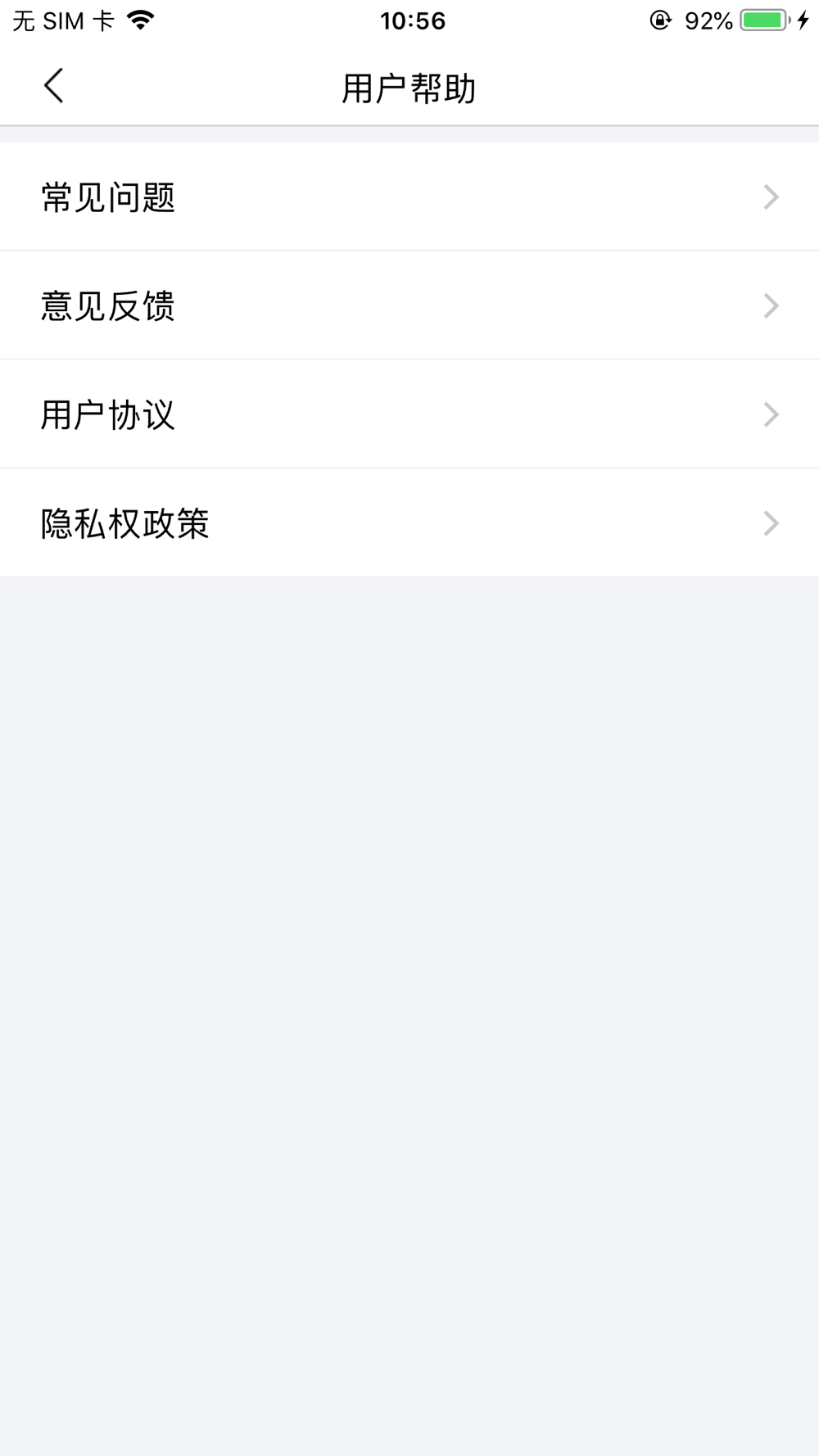Viewport: 819px width, 1456px height.
Task: Open the 常见问题 row
Action: click(x=409, y=197)
